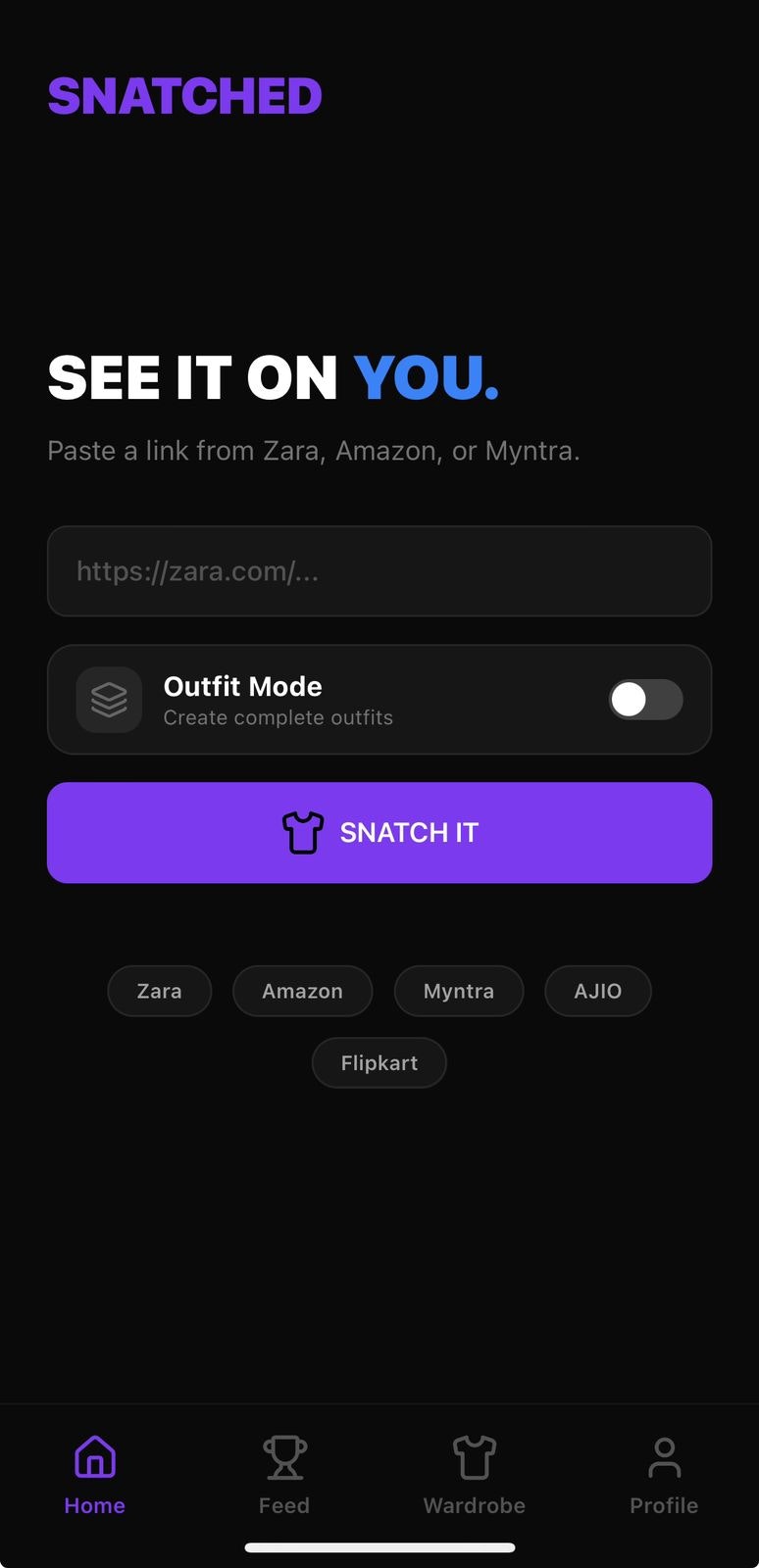
Task: Tap the home indicator bar at bottom
Action: click(379, 1548)
